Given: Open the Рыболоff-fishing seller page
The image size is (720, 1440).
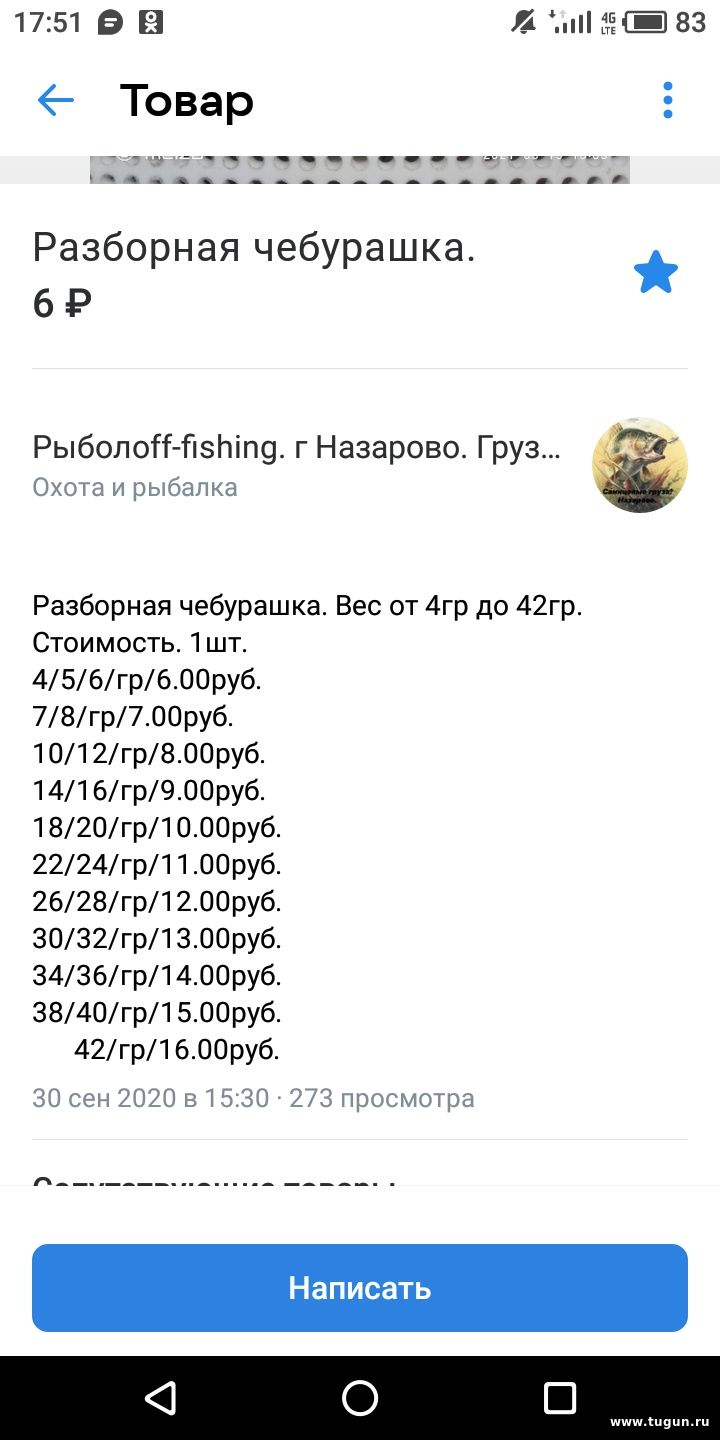Looking at the screenshot, I should click(x=360, y=465).
